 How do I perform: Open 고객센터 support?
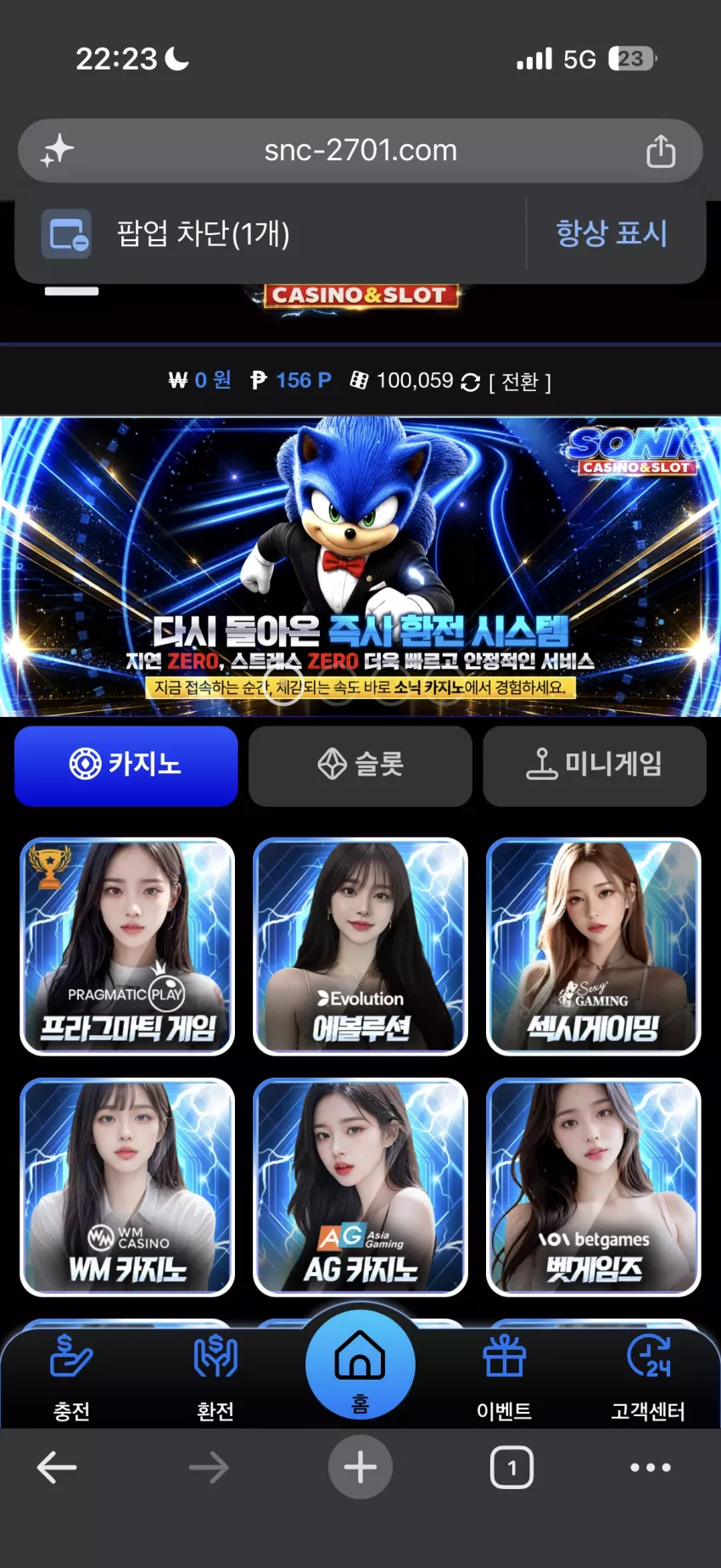tap(648, 1377)
